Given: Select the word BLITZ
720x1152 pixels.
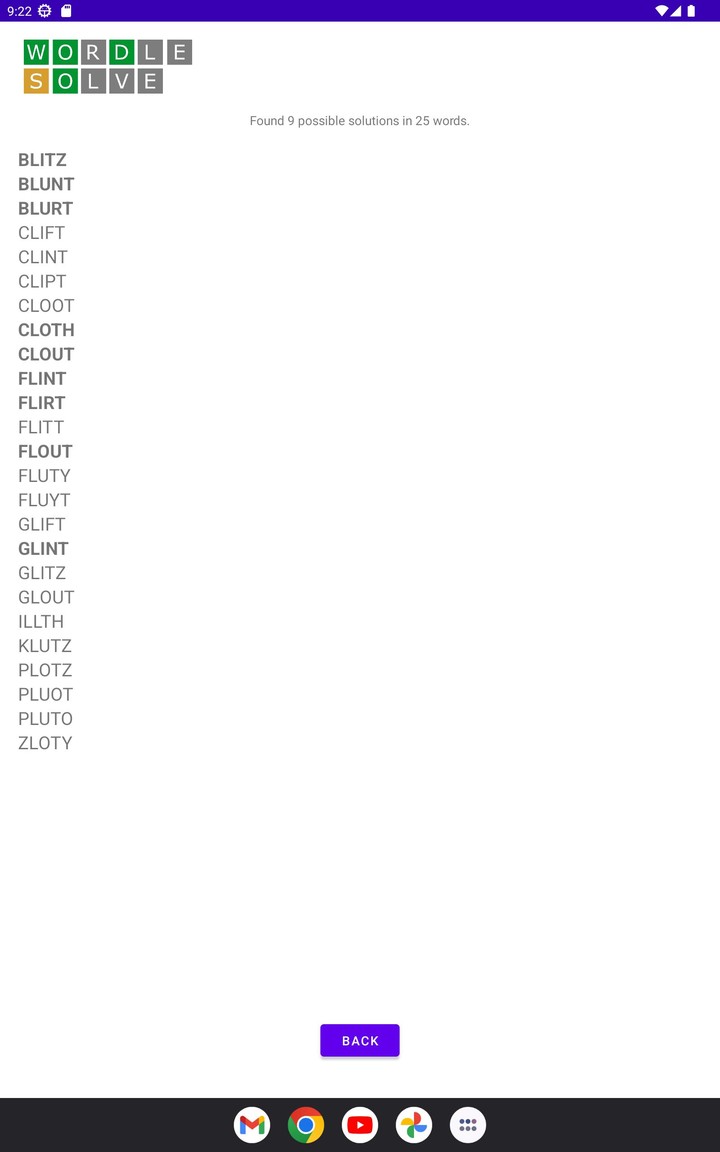Looking at the screenshot, I should point(42,159).
